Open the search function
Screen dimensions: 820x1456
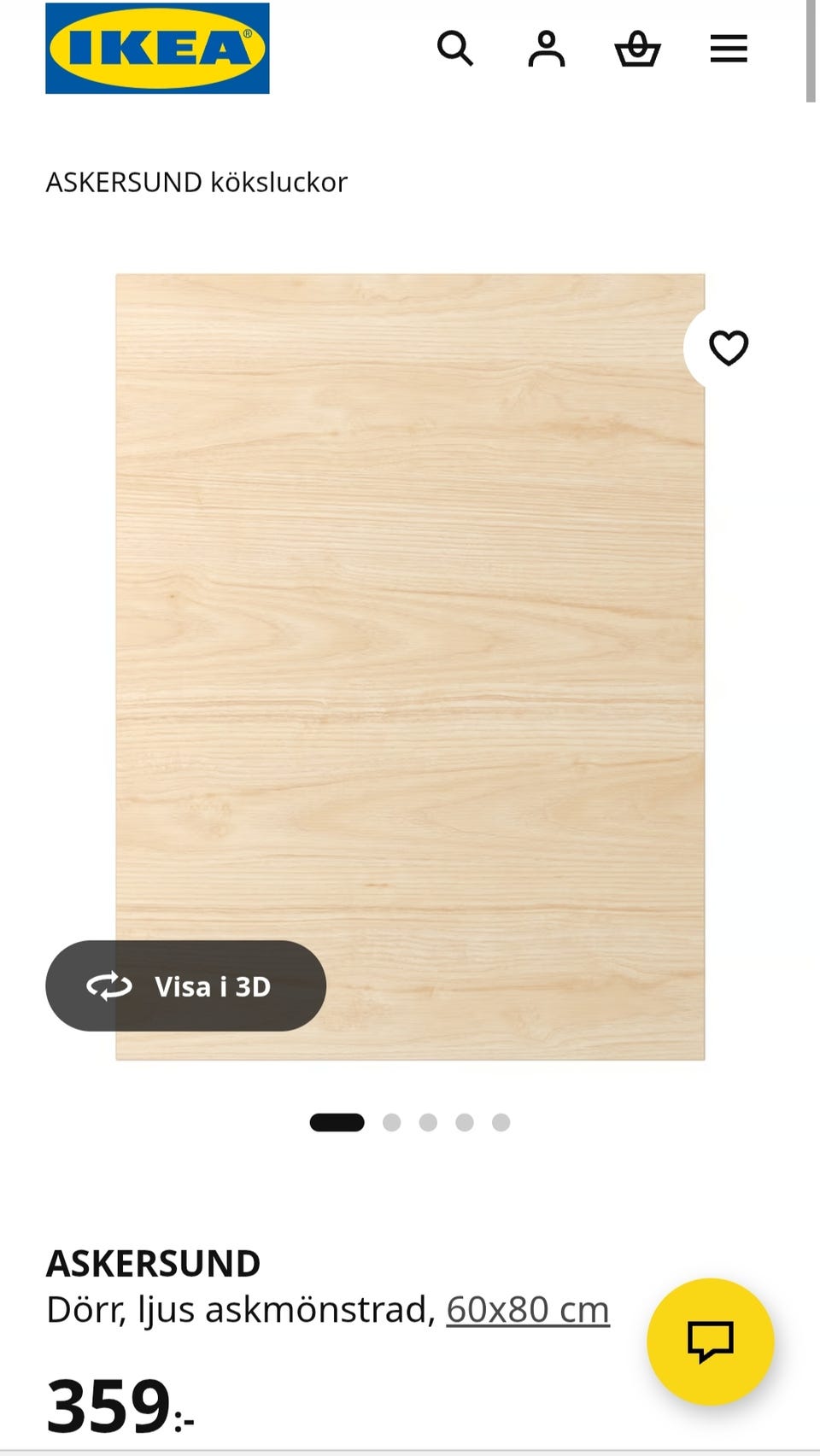(x=456, y=50)
